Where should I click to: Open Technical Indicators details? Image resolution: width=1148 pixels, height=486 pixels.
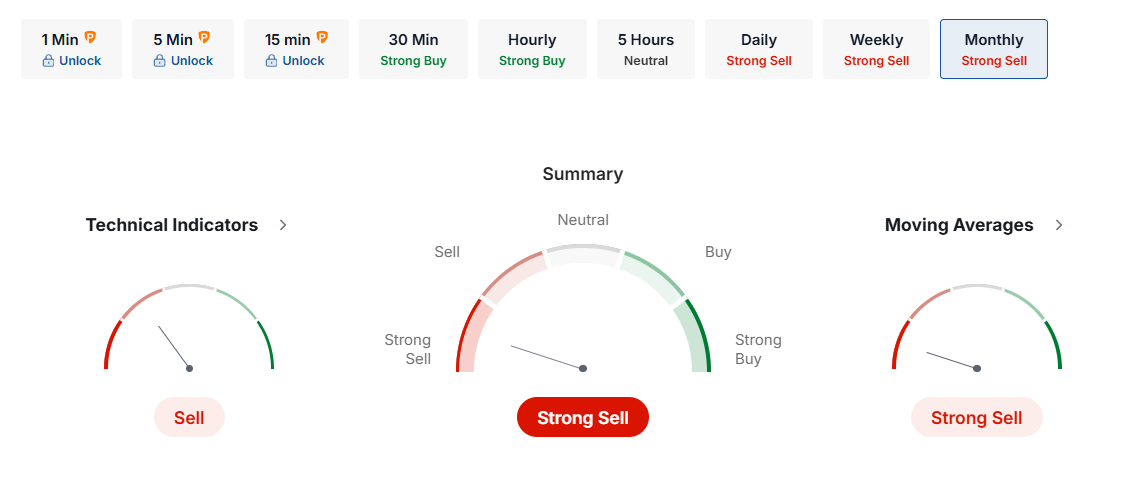(x=186, y=225)
